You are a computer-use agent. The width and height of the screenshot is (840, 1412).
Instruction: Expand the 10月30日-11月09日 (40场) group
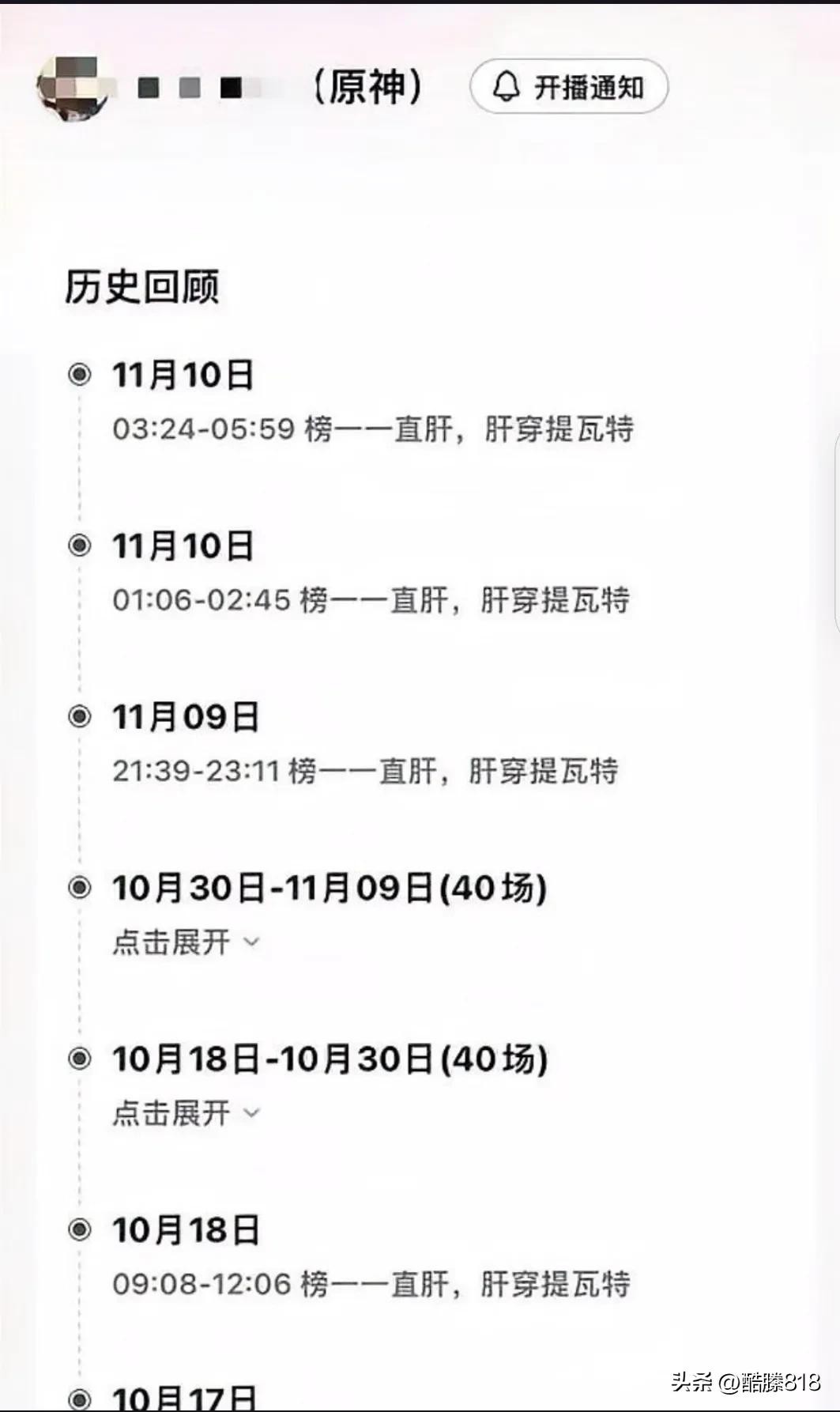point(186,942)
